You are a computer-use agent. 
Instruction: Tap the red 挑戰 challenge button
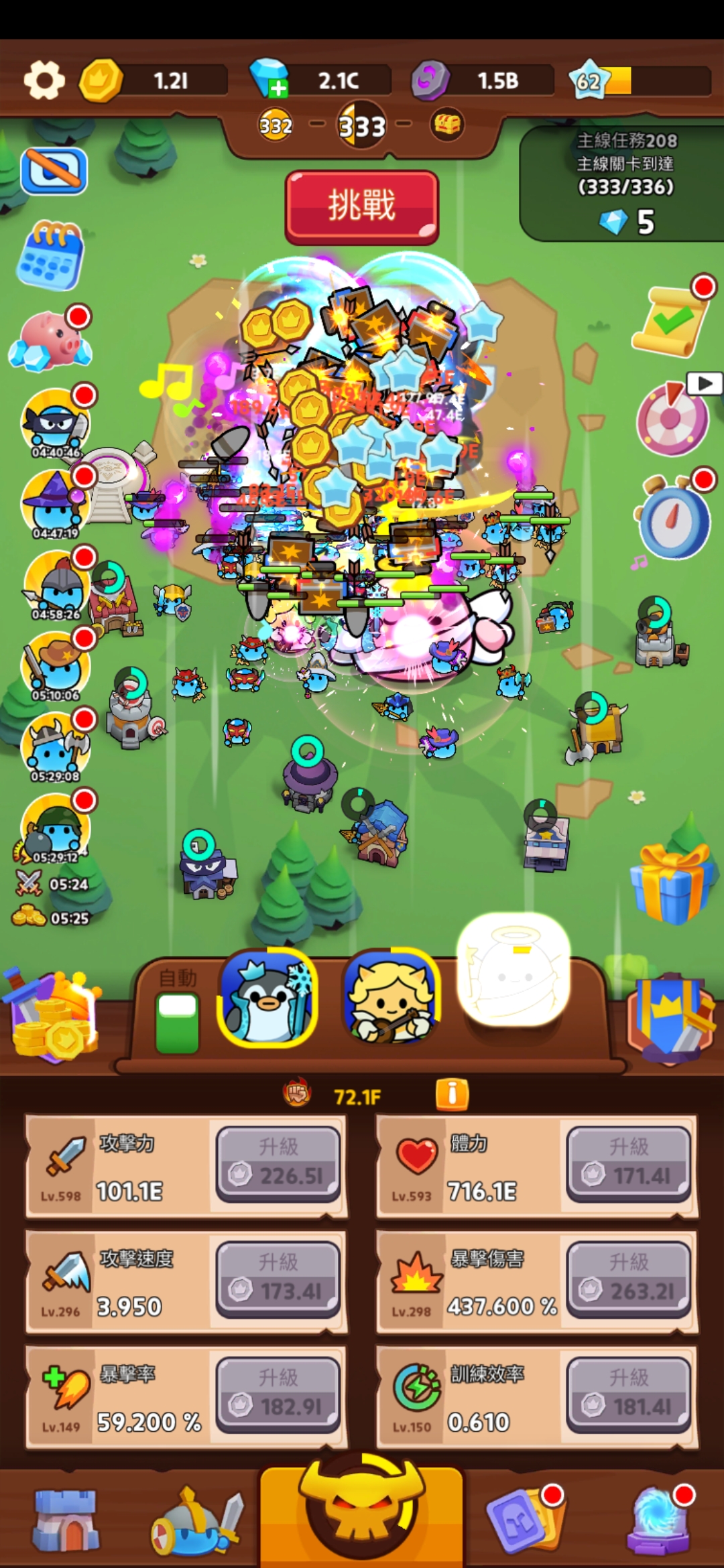pos(362,206)
